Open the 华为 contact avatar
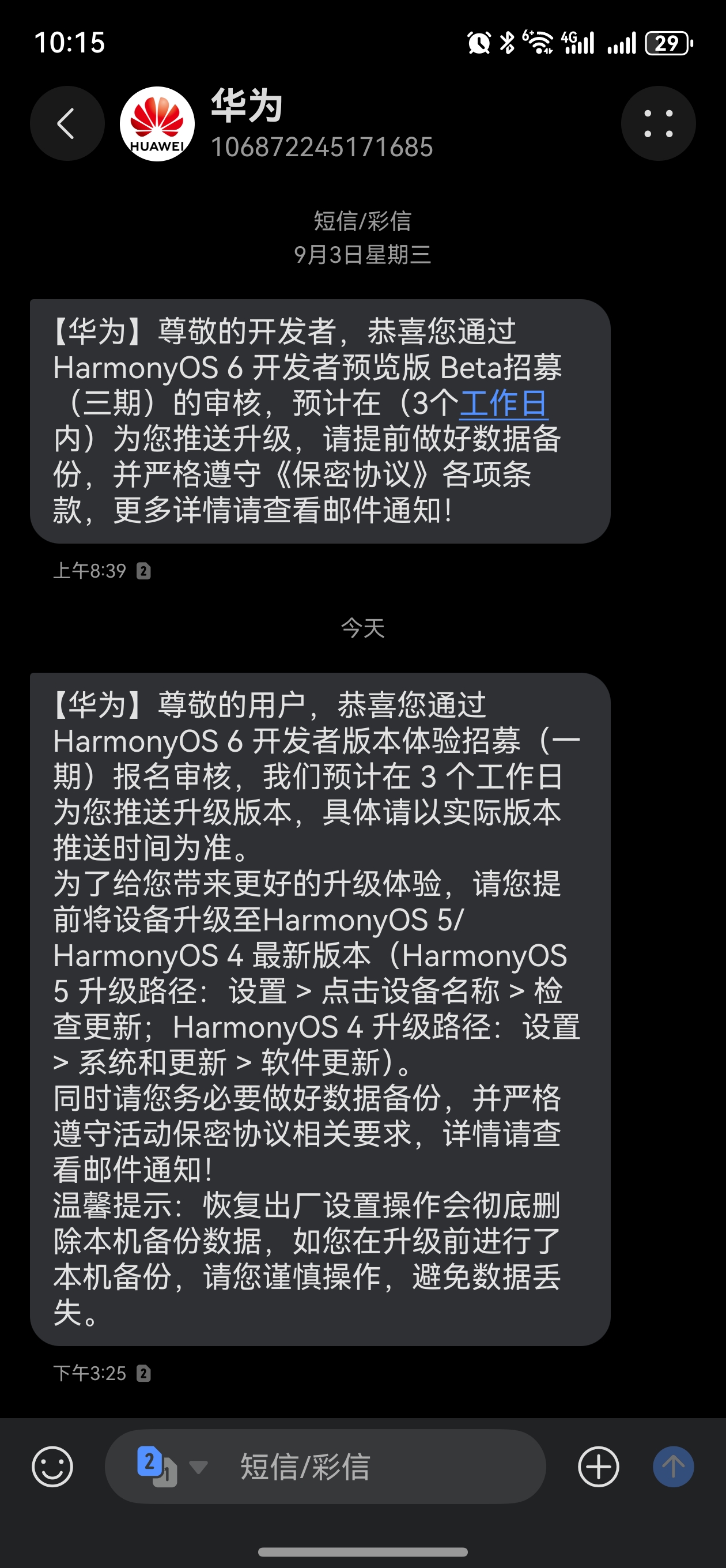Screen dimensions: 726x1568 point(157,123)
